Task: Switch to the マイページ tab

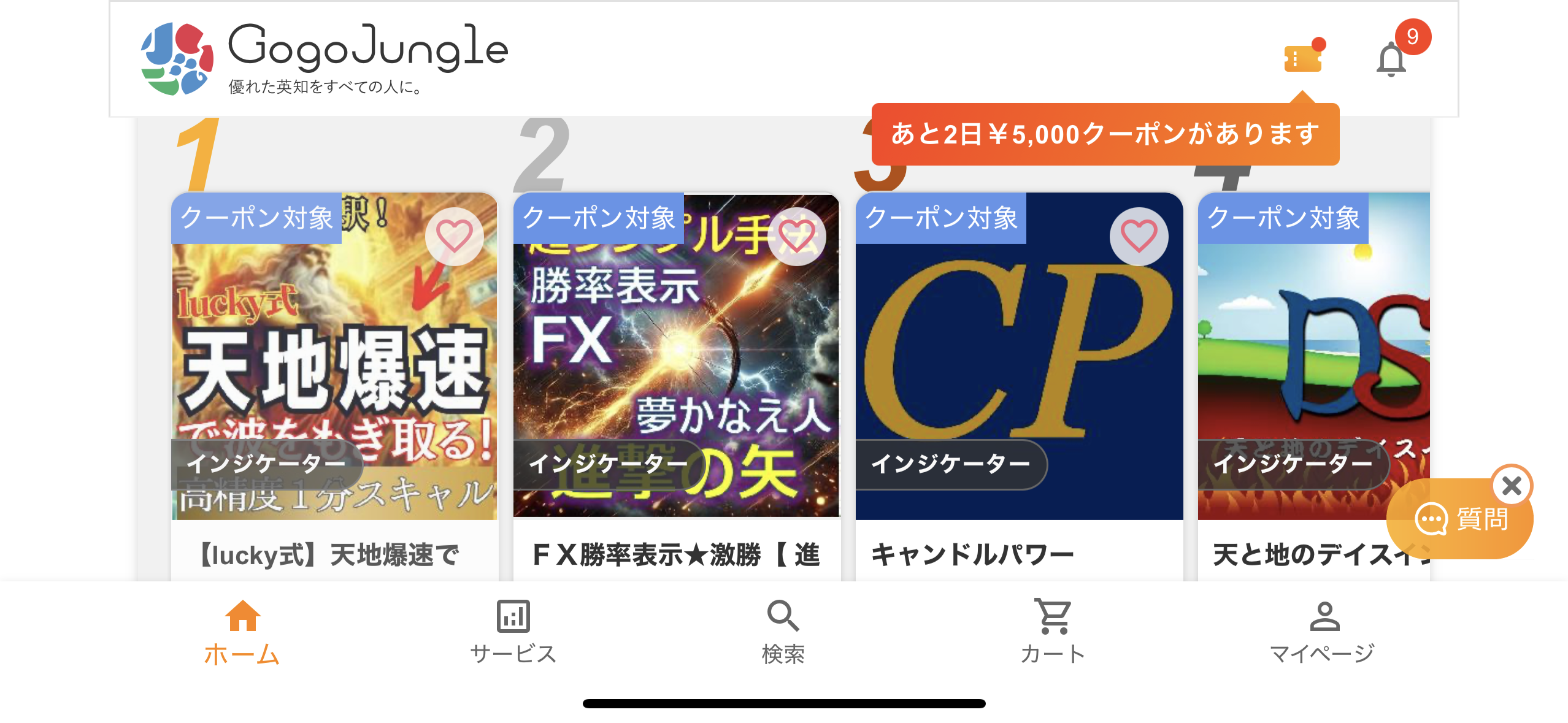Action: (1323, 632)
